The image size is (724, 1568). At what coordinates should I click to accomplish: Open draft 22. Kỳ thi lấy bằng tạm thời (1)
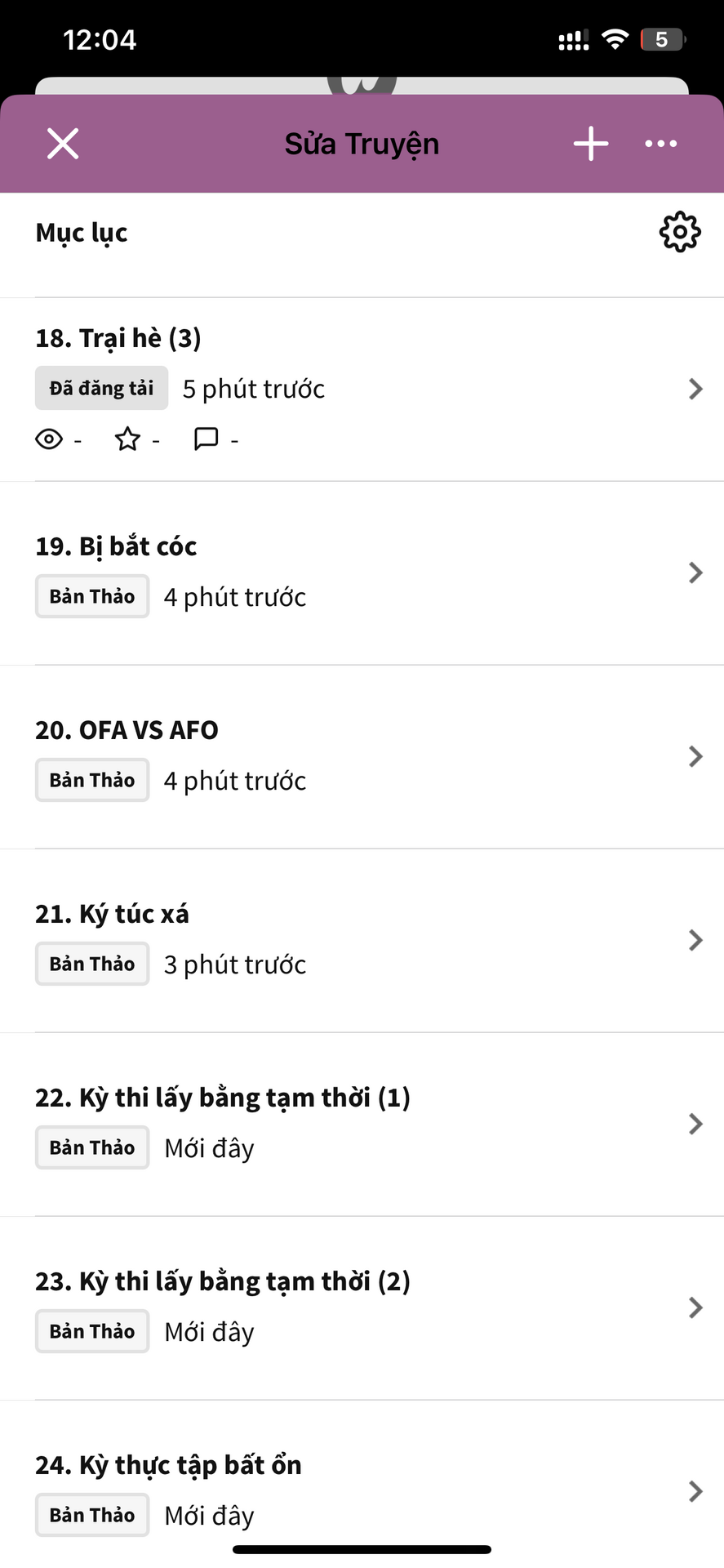click(x=362, y=1124)
